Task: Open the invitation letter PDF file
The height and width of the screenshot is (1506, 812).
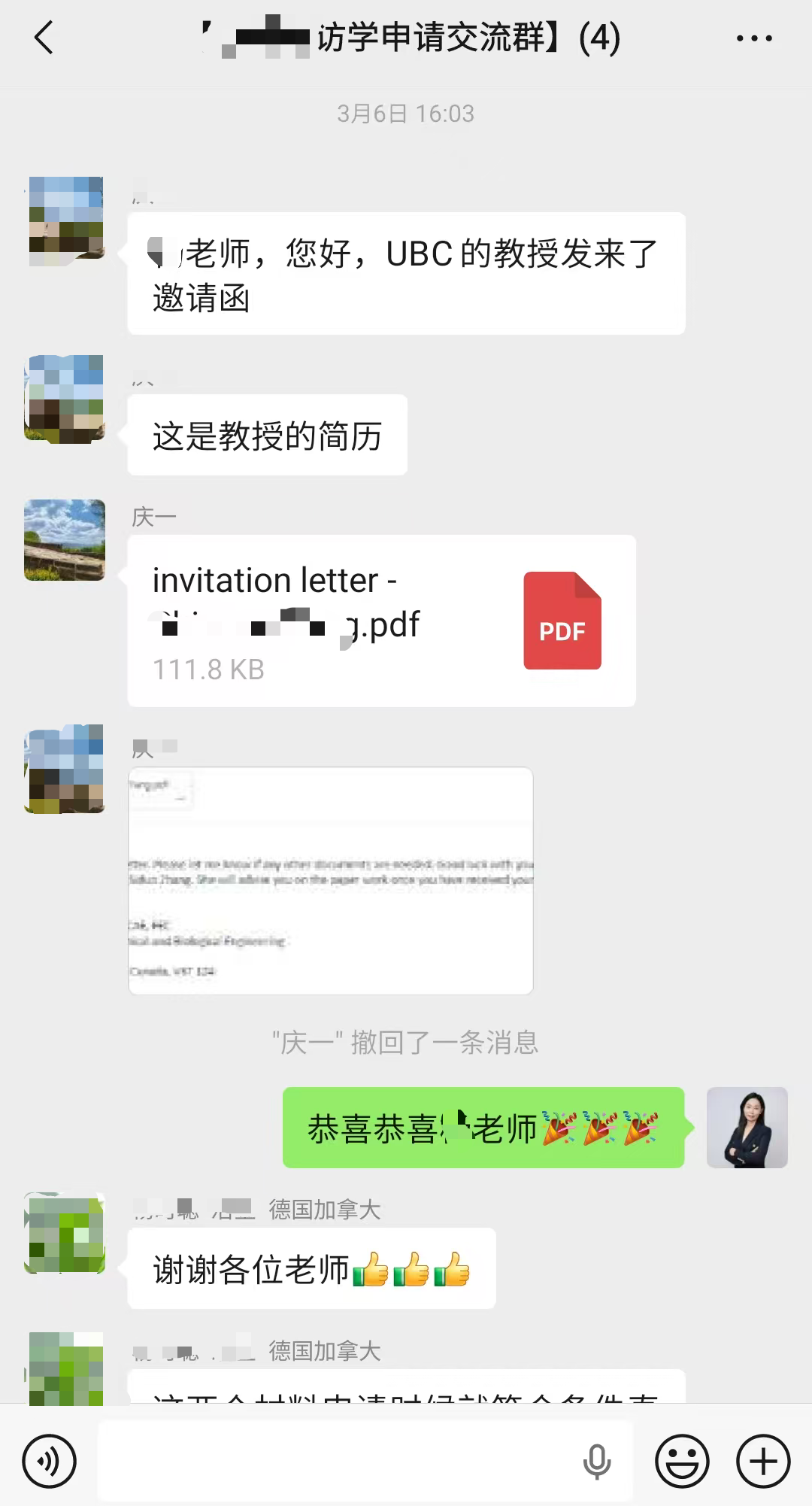Action: point(381,621)
